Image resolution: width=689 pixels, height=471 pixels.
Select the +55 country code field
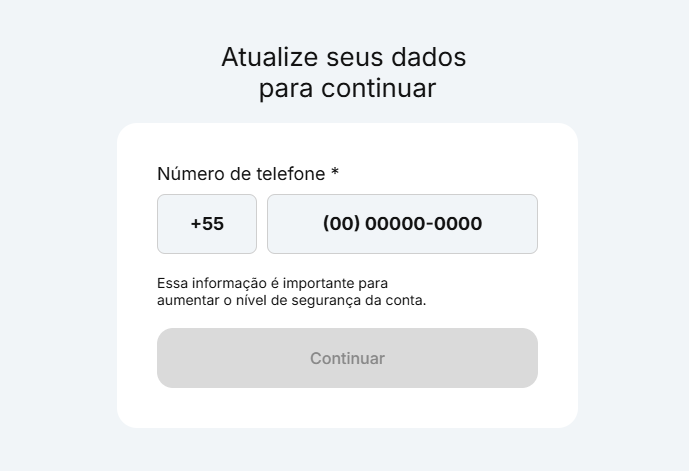[207, 224]
